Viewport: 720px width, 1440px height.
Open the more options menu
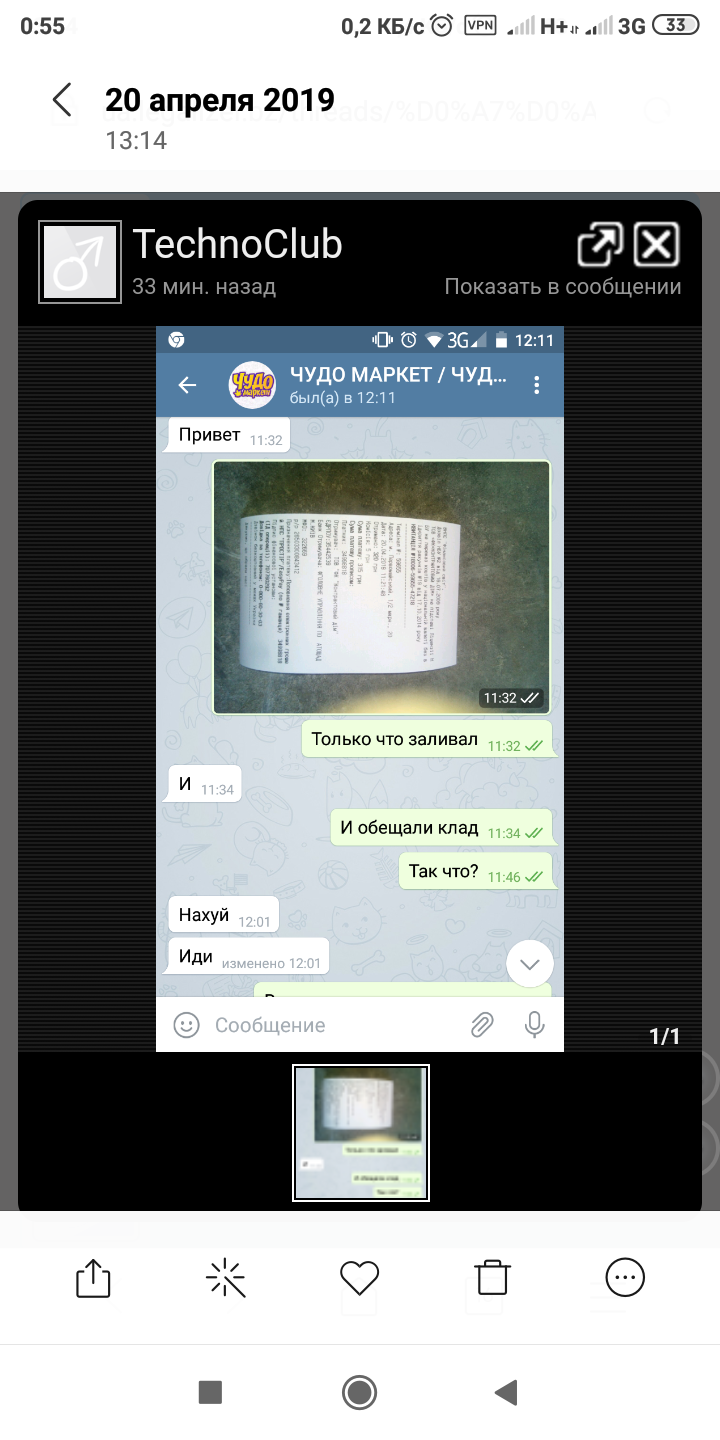(x=626, y=1277)
